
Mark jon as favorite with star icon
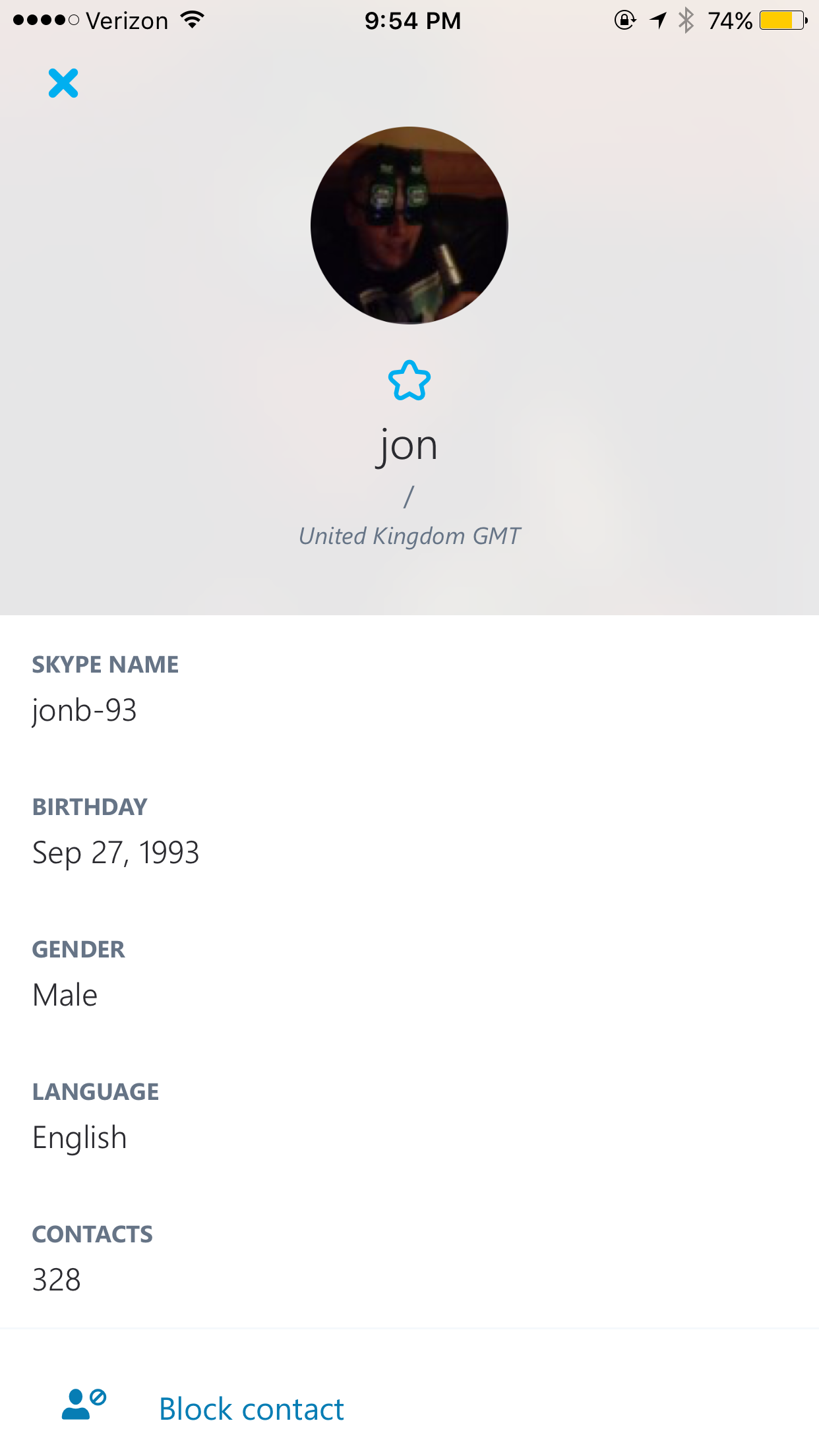tap(409, 380)
